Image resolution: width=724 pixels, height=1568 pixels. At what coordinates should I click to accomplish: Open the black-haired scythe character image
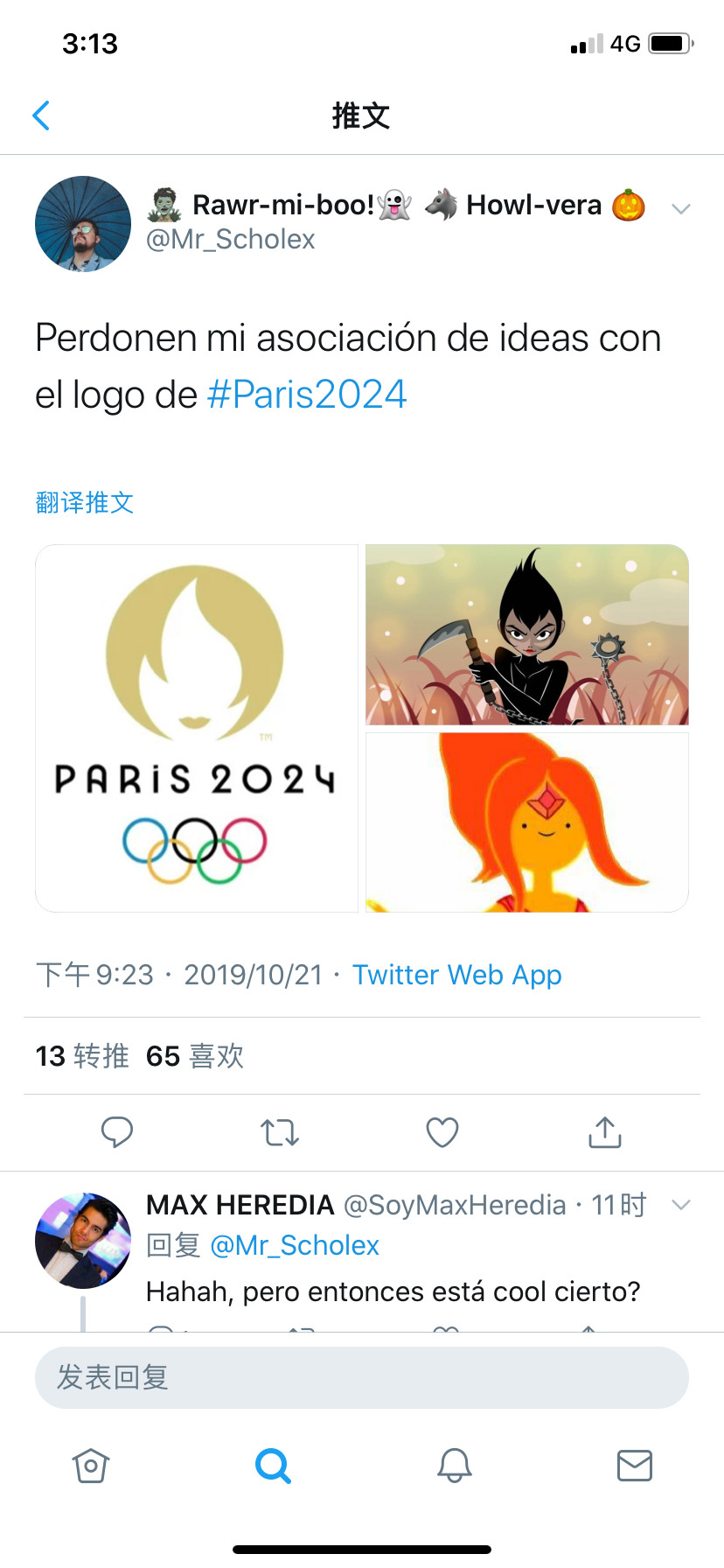tap(526, 634)
